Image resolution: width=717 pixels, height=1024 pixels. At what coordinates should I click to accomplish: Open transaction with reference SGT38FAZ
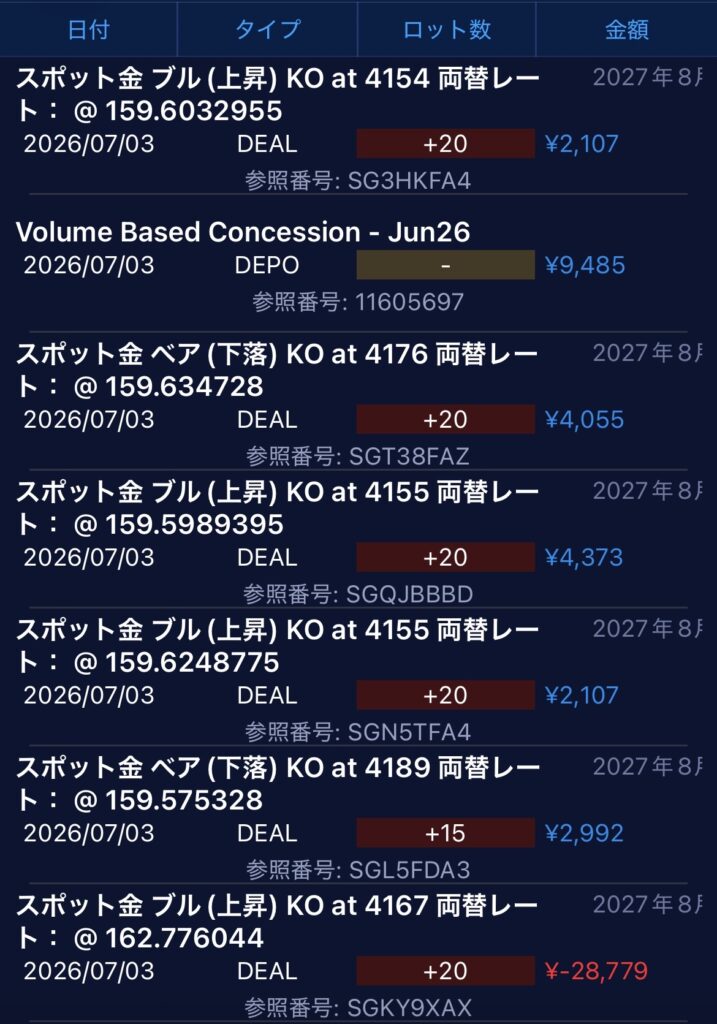point(358,403)
